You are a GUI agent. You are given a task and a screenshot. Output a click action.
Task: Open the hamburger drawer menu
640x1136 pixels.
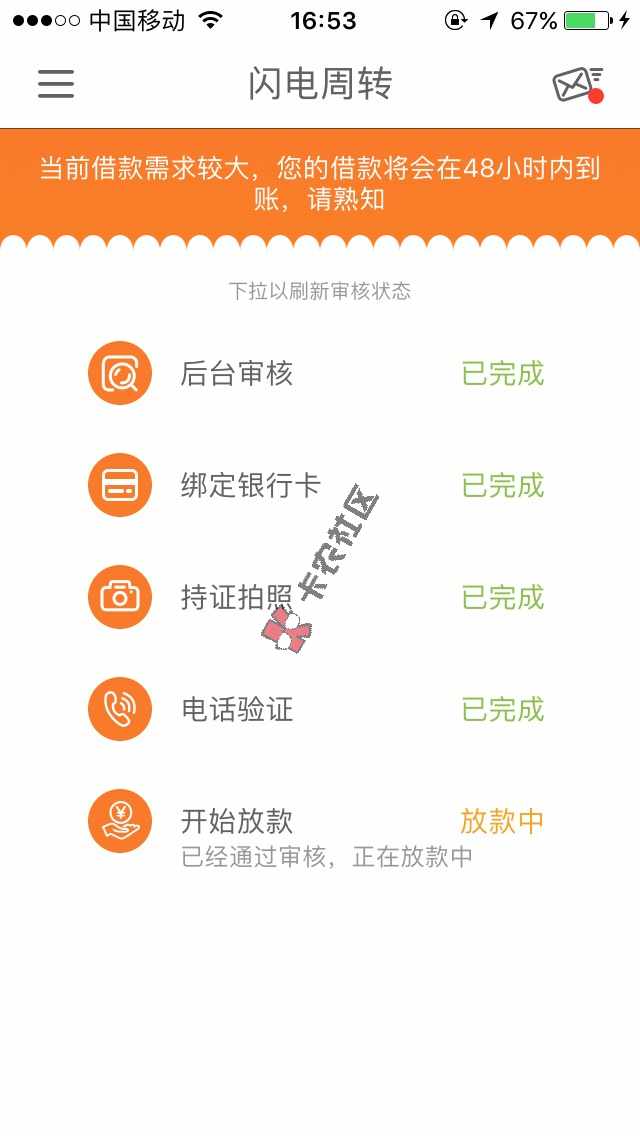pos(56,84)
